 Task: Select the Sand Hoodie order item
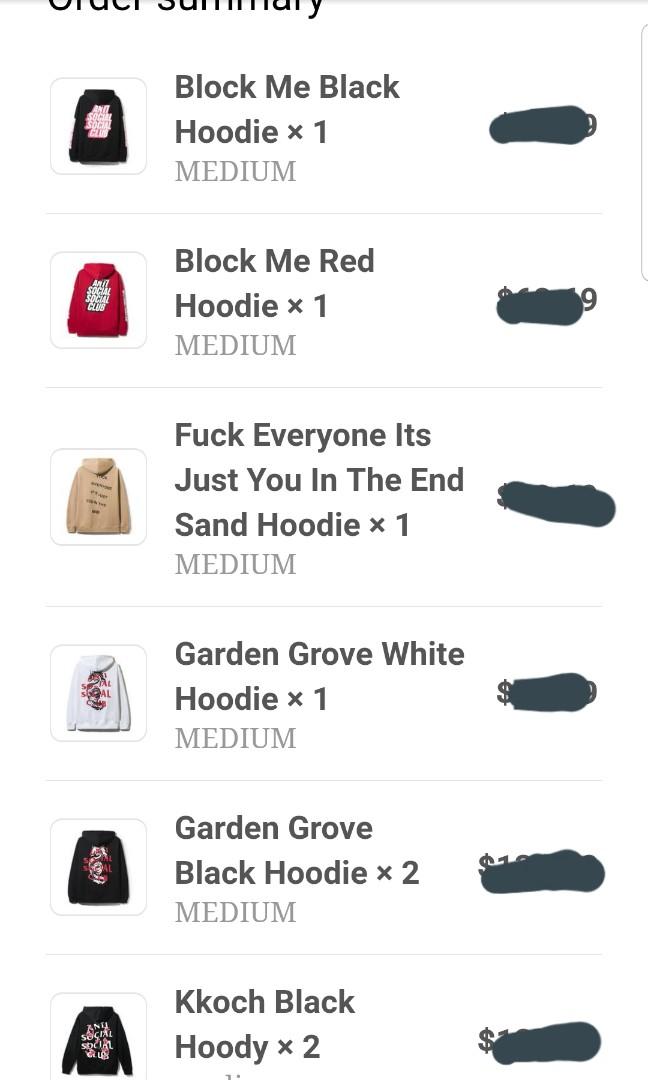point(318,480)
